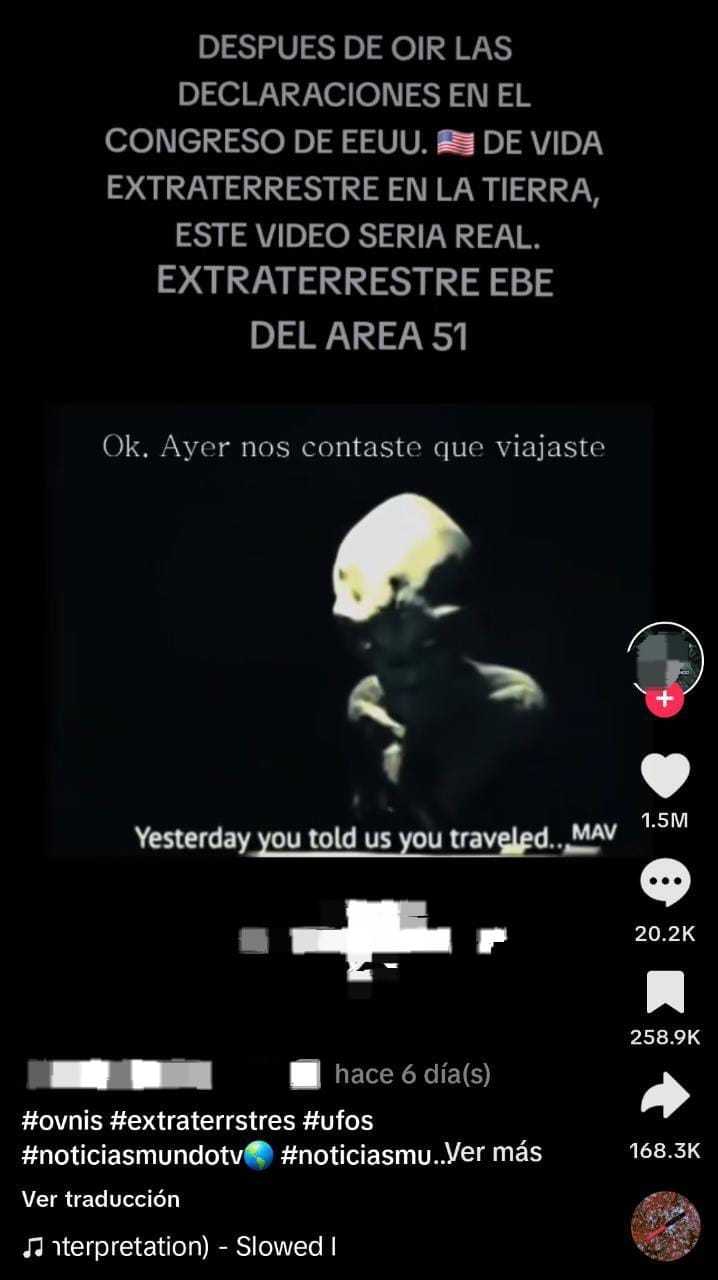Save this video with the bookmark icon
This screenshot has width=718, height=1280.
665,992
